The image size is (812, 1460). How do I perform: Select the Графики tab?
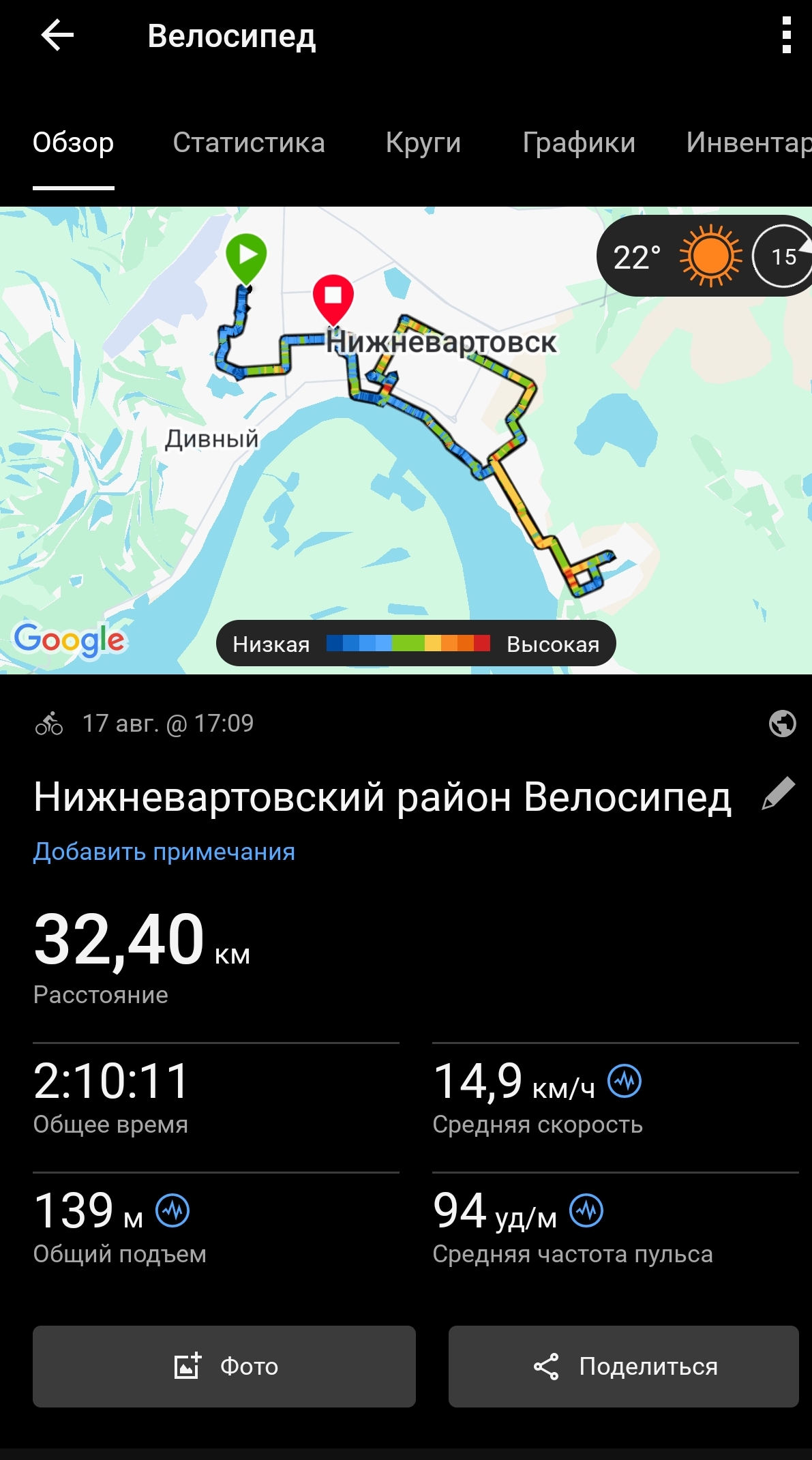[x=579, y=143]
